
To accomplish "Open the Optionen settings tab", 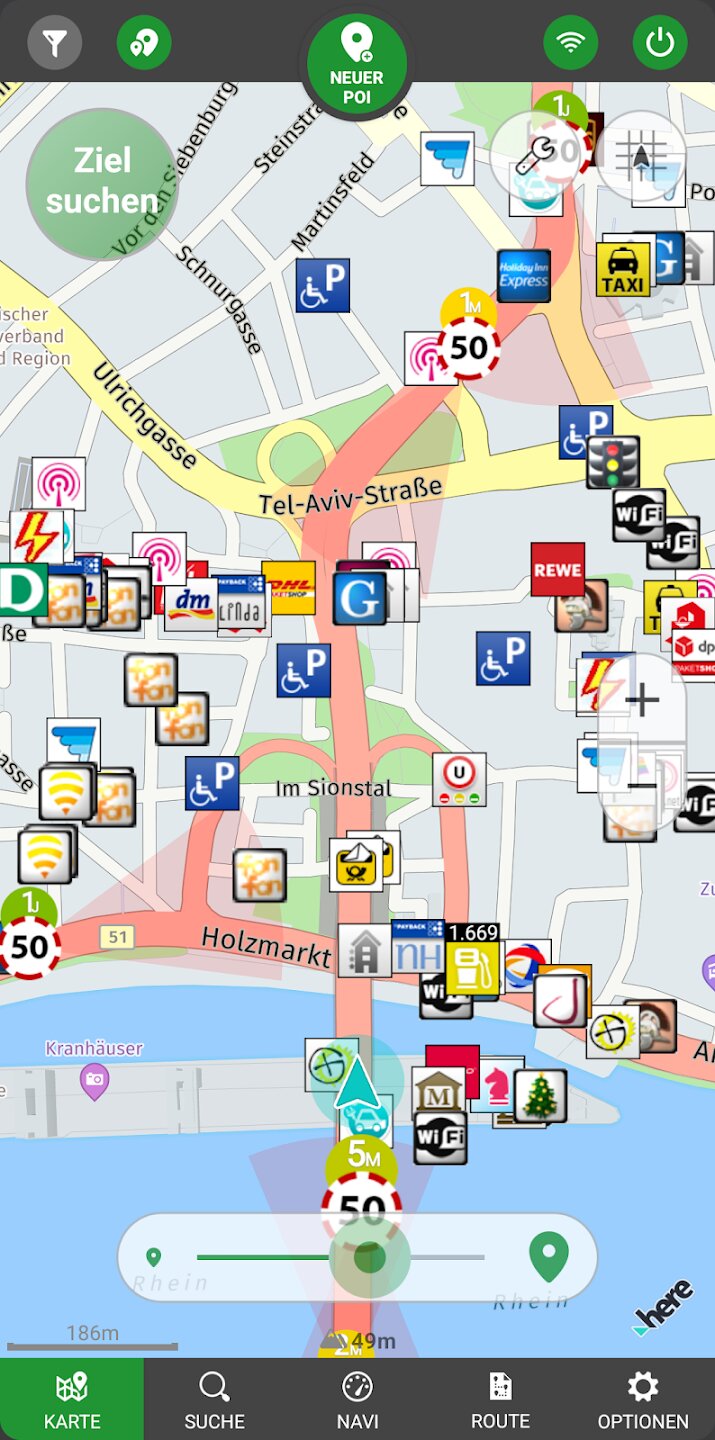I will tap(643, 1399).
